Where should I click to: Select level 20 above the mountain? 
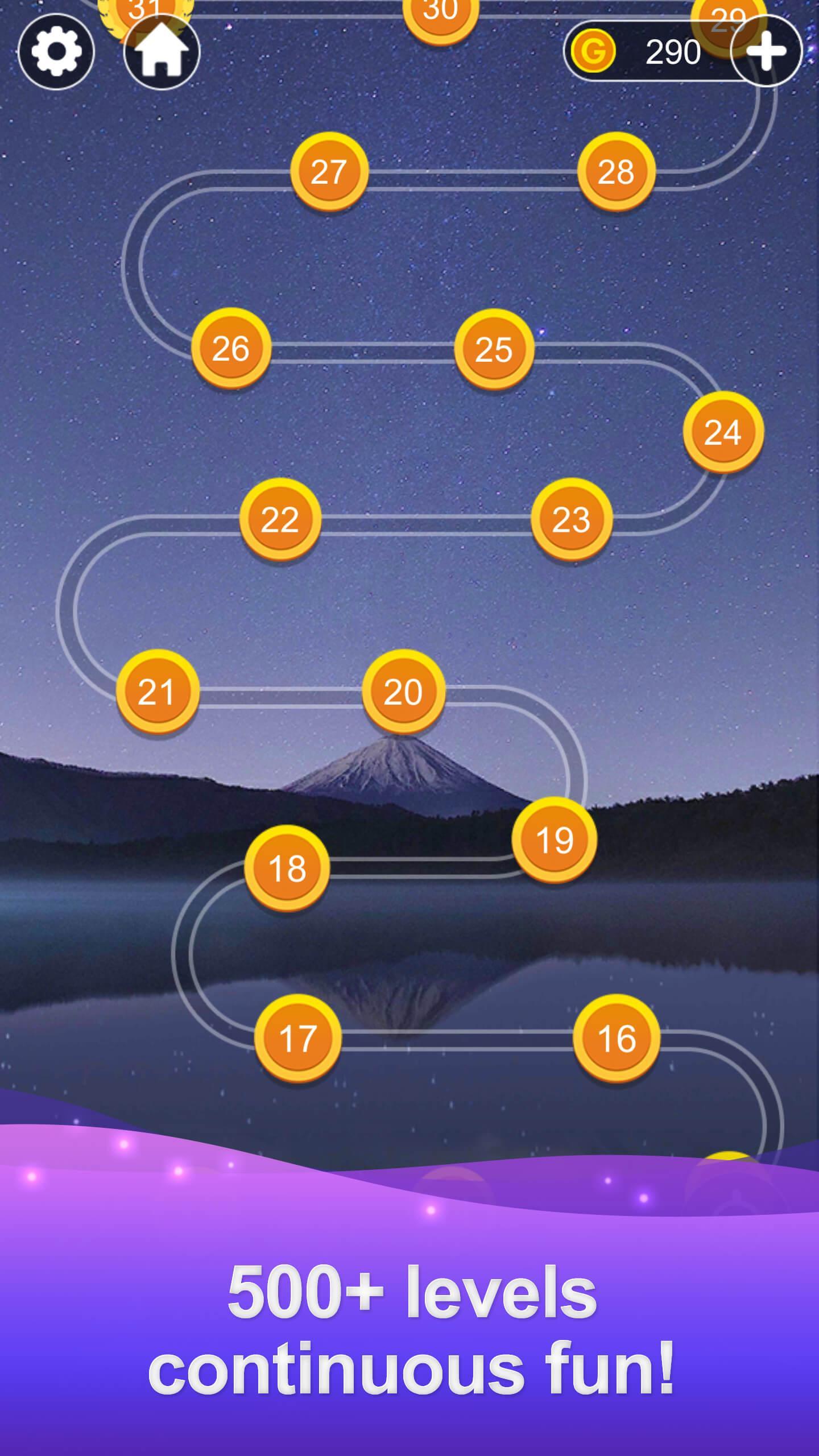tap(403, 690)
